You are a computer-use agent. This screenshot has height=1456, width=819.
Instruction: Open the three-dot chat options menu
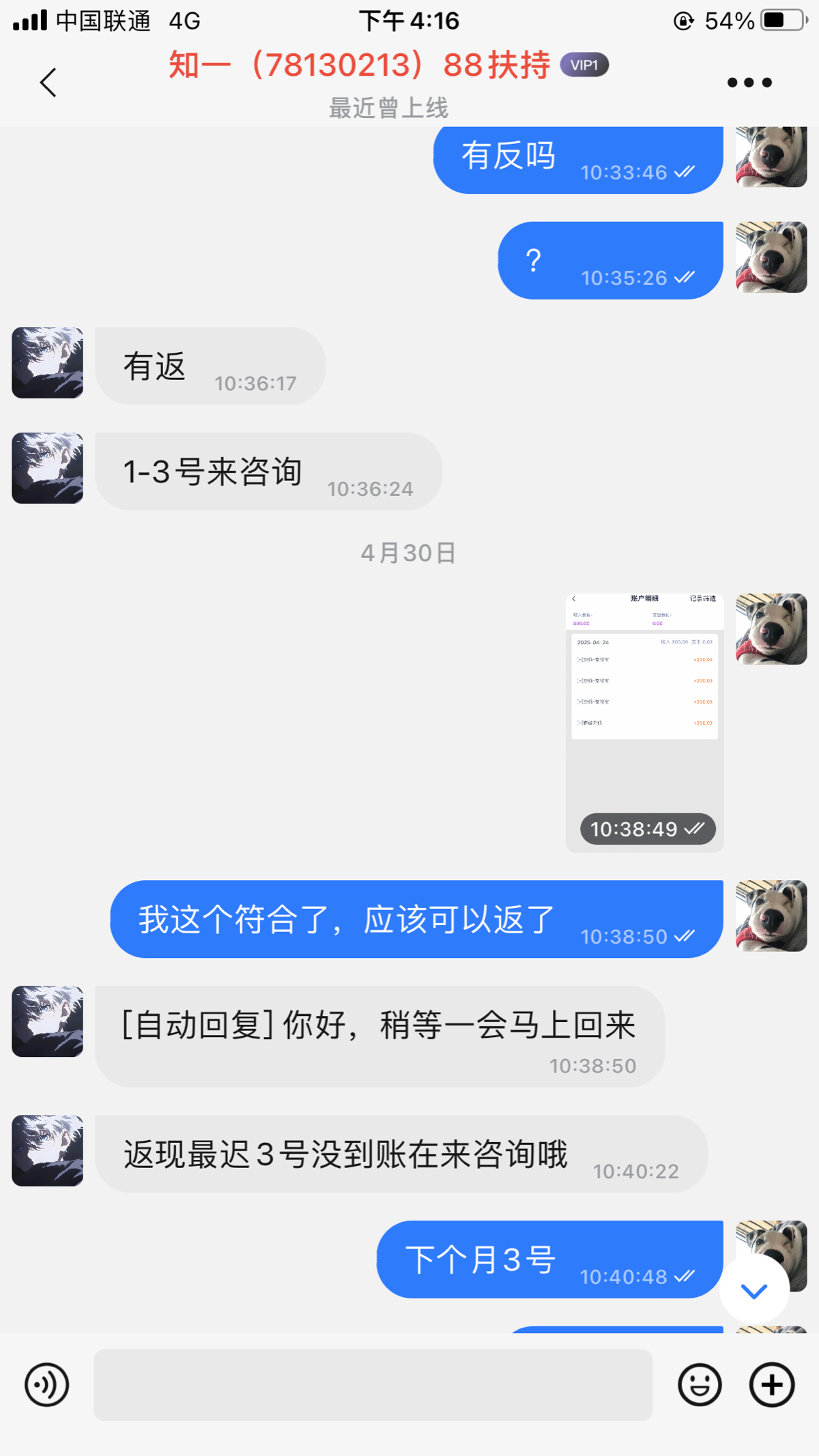[x=749, y=83]
